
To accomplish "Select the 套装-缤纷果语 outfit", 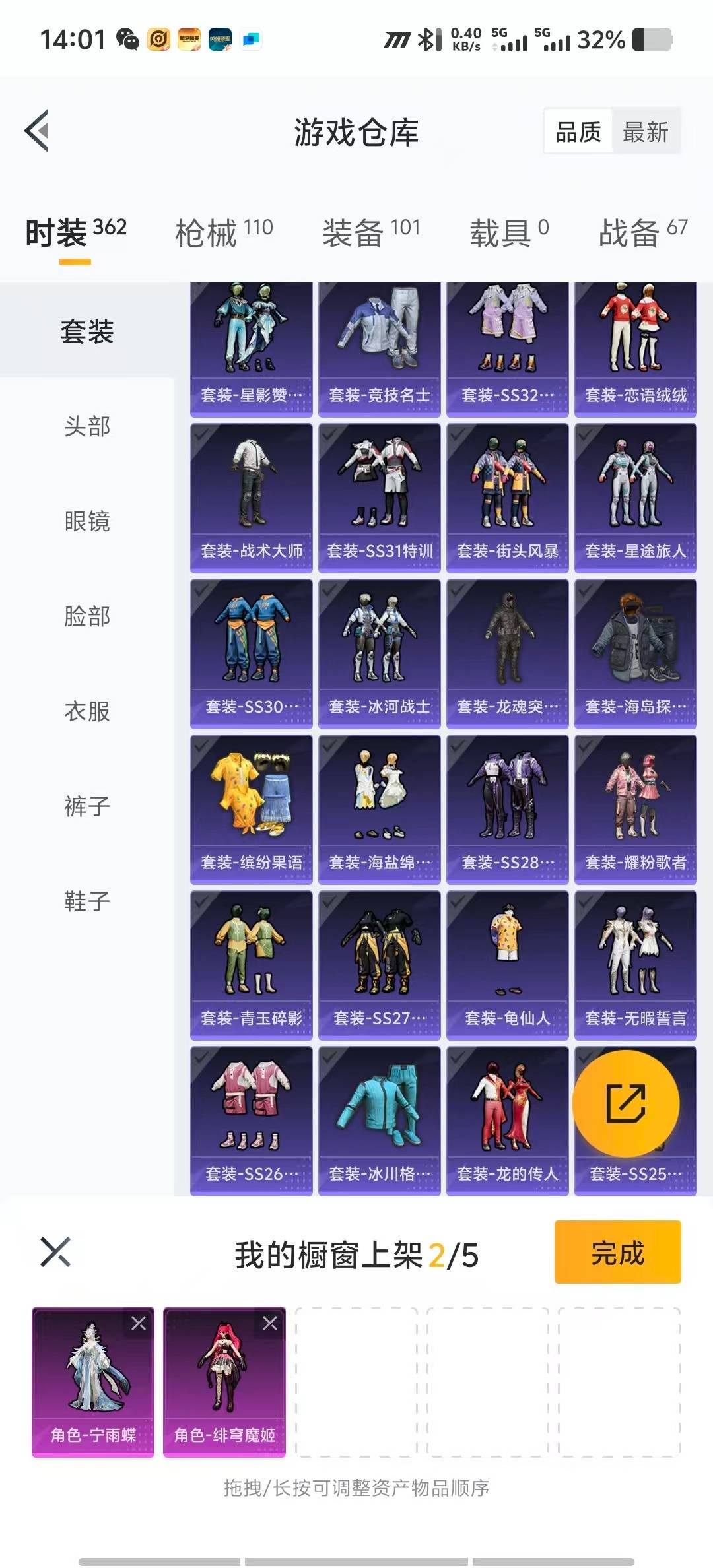I will click(251, 810).
